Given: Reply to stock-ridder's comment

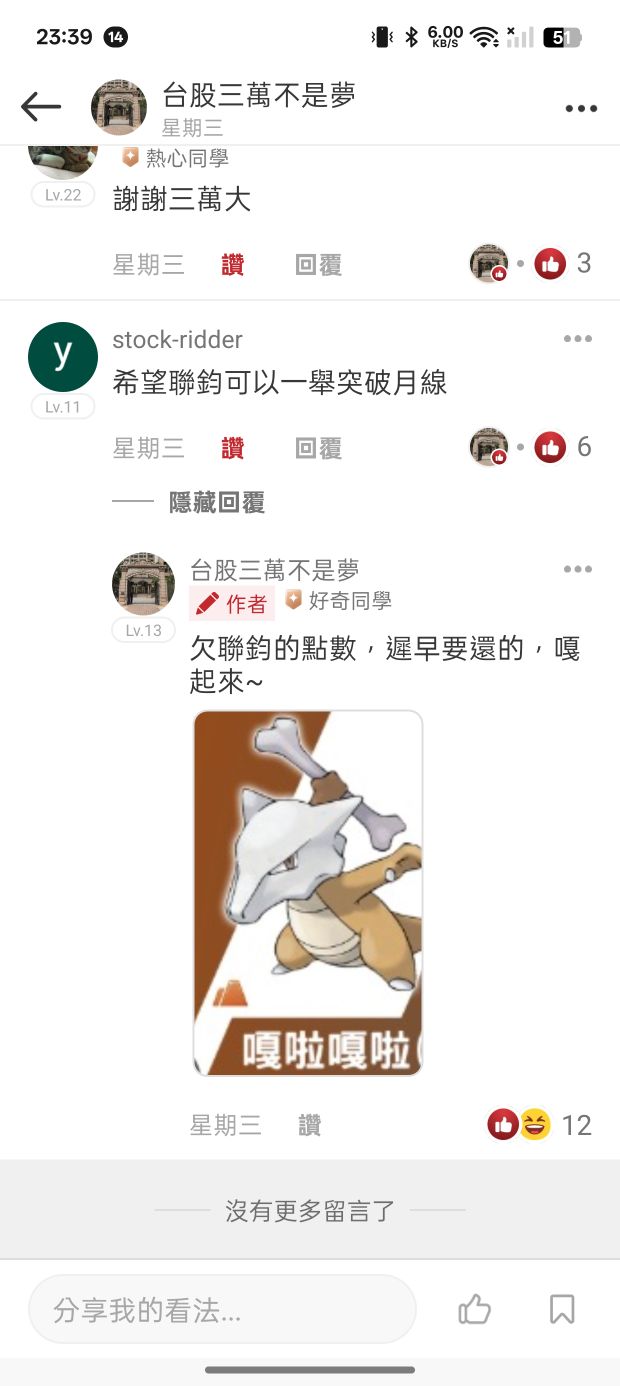Looking at the screenshot, I should point(319,448).
